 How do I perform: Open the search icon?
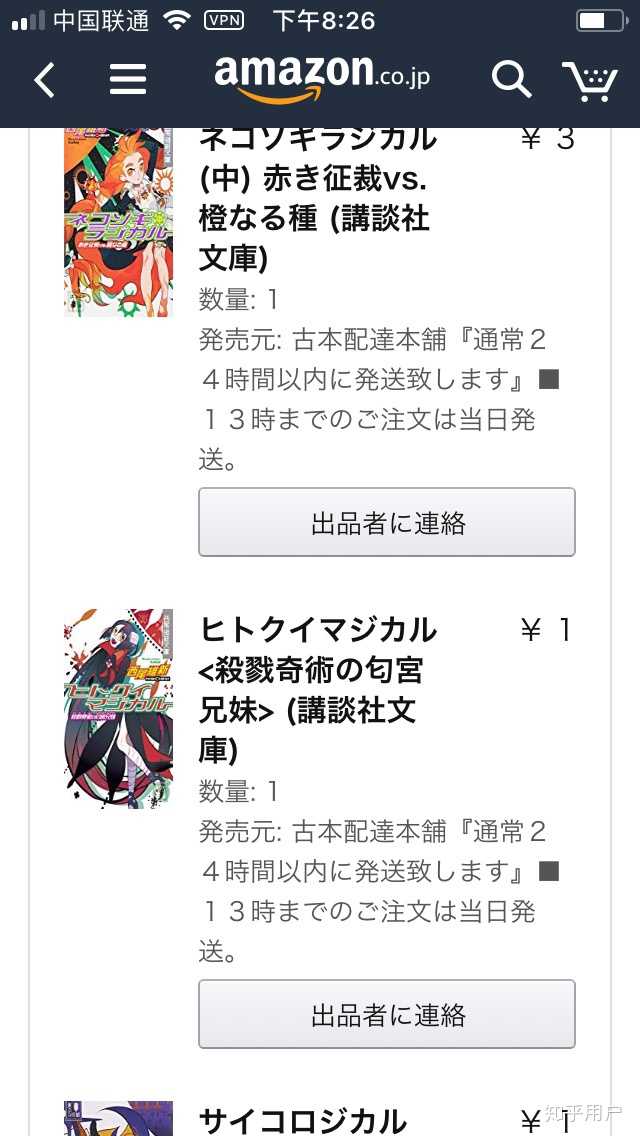click(x=510, y=79)
